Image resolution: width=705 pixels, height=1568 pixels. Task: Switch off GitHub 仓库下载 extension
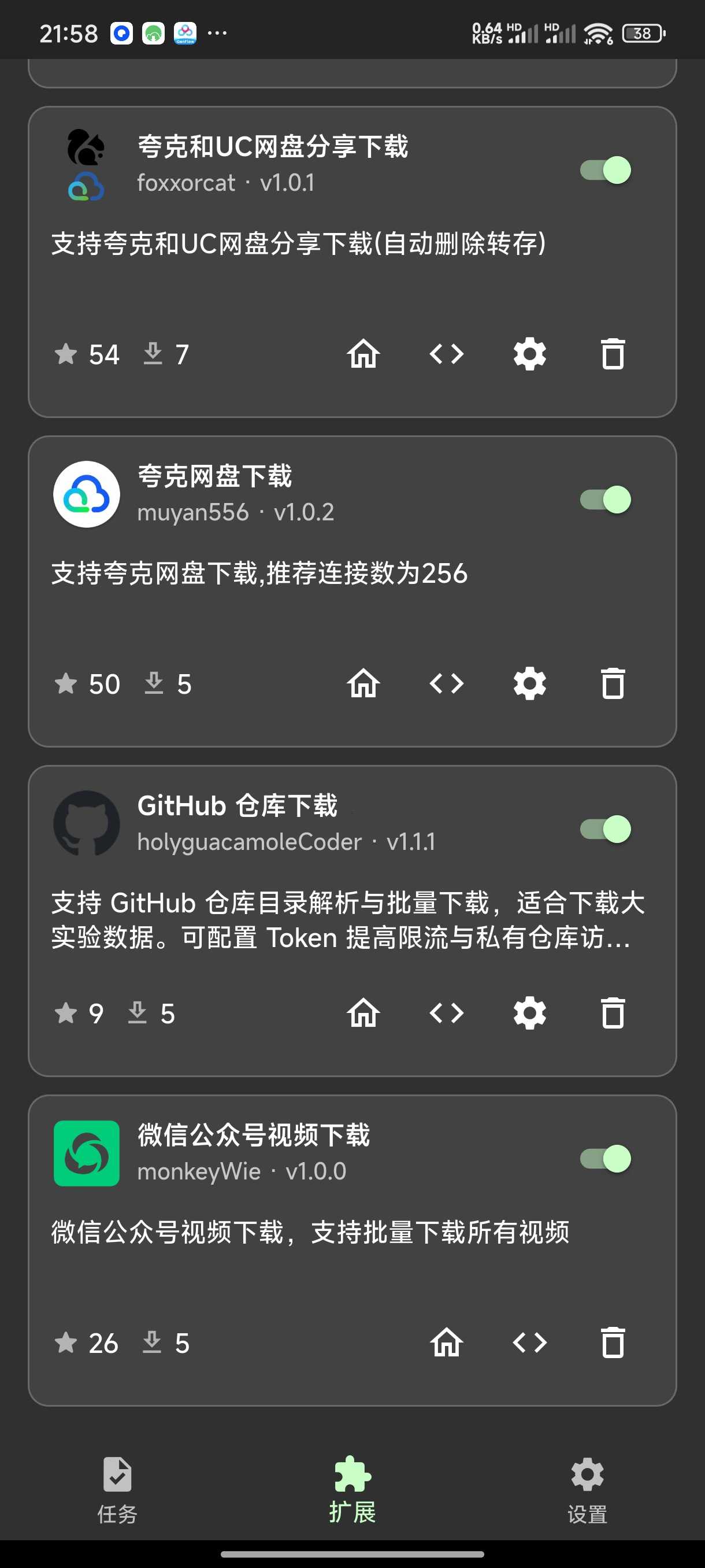point(605,829)
